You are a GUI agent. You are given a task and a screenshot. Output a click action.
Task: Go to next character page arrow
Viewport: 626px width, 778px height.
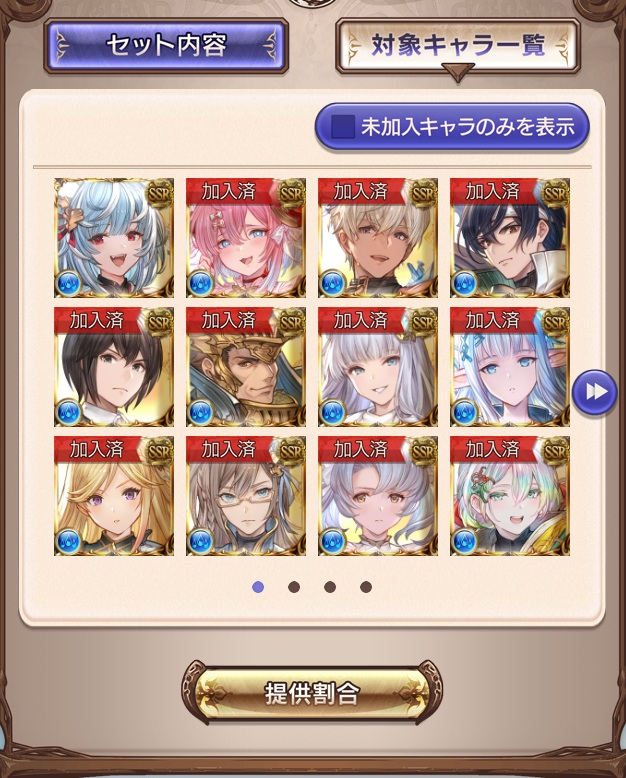tap(594, 392)
